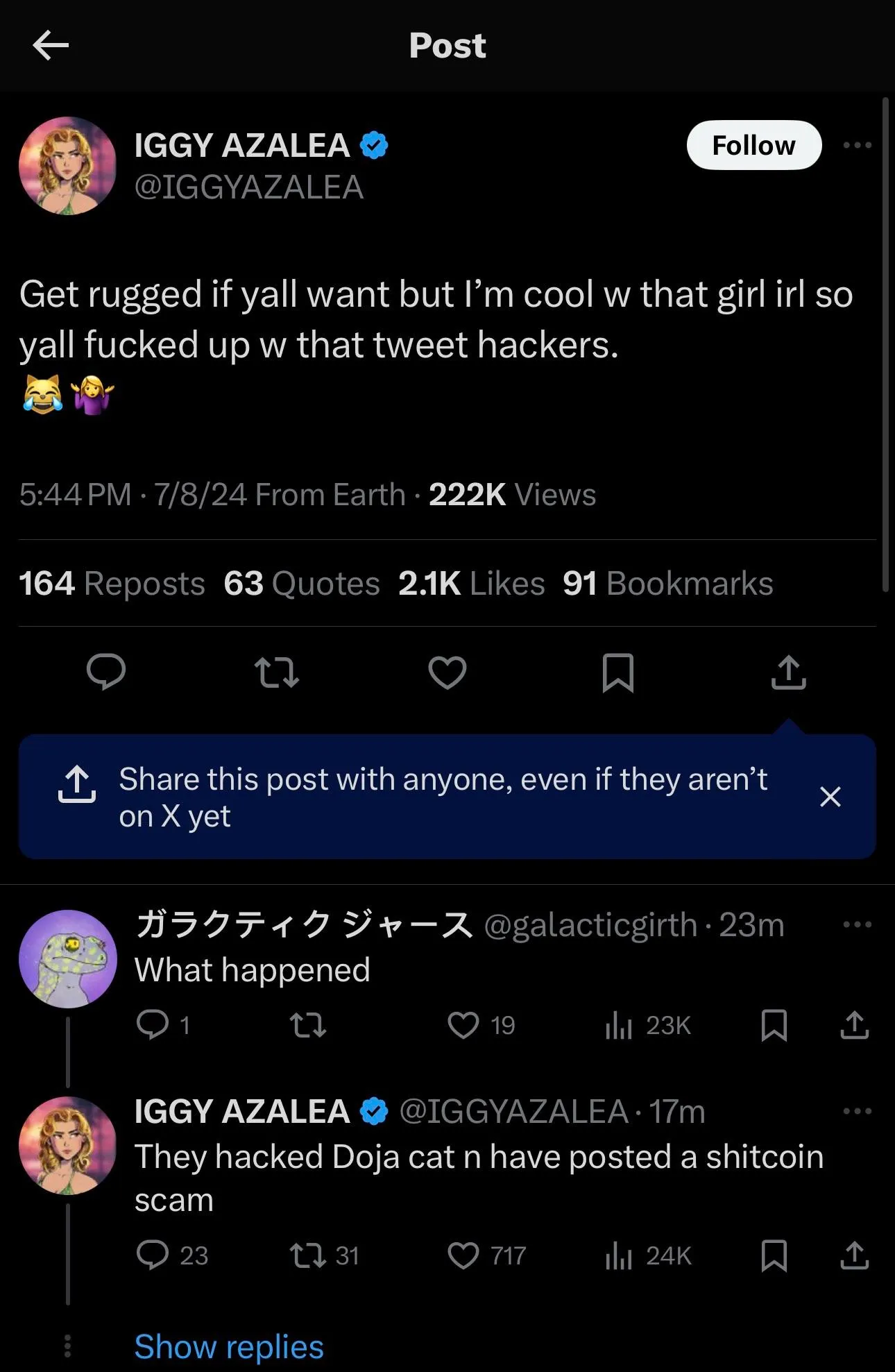The width and height of the screenshot is (895, 1372).
Task: Click IGGY AZALEA's verified badge
Action: click(374, 144)
